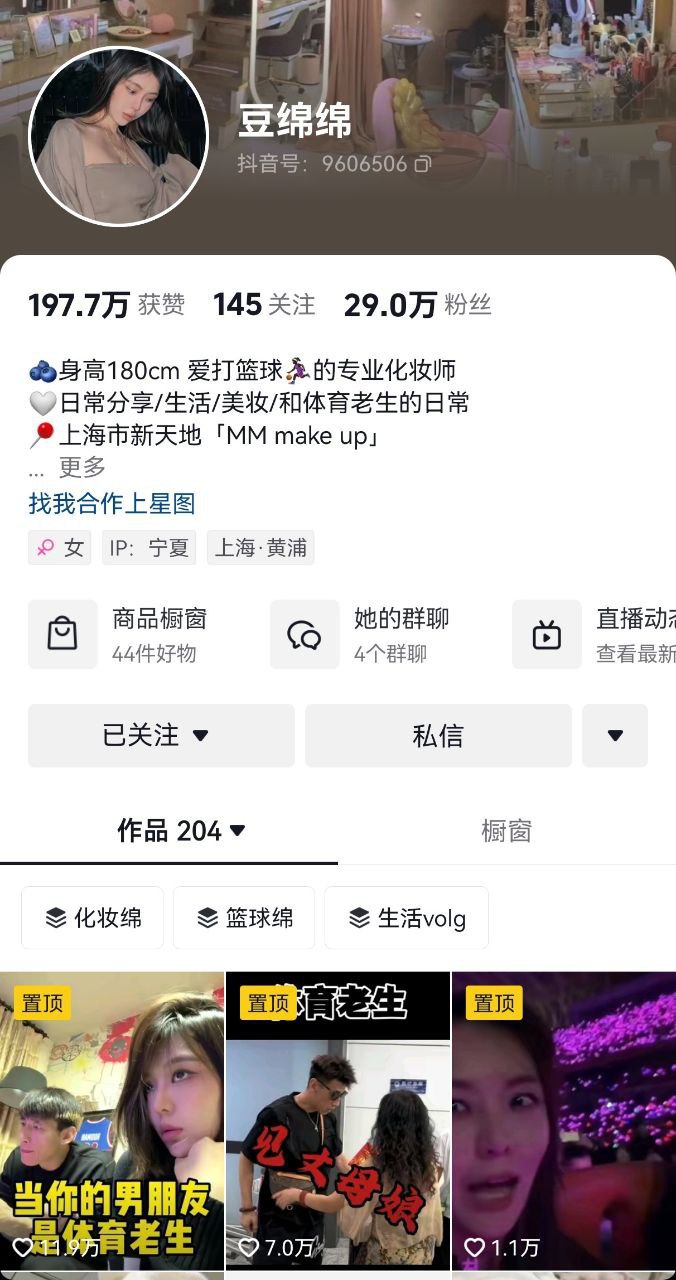Select the 化妆绵 collection chip
Screen dimensions: 676x1280
[93, 917]
